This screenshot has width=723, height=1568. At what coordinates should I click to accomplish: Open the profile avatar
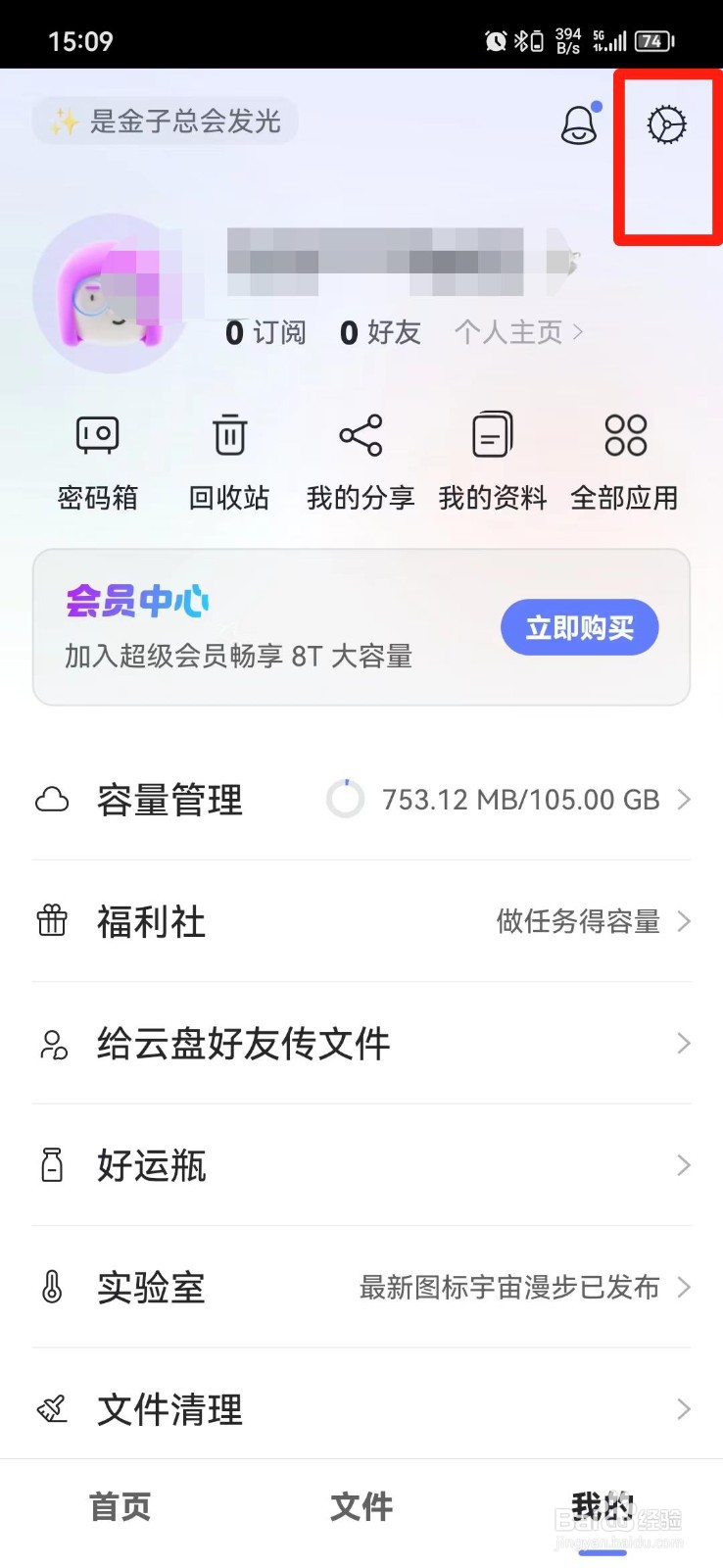[x=110, y=294]
